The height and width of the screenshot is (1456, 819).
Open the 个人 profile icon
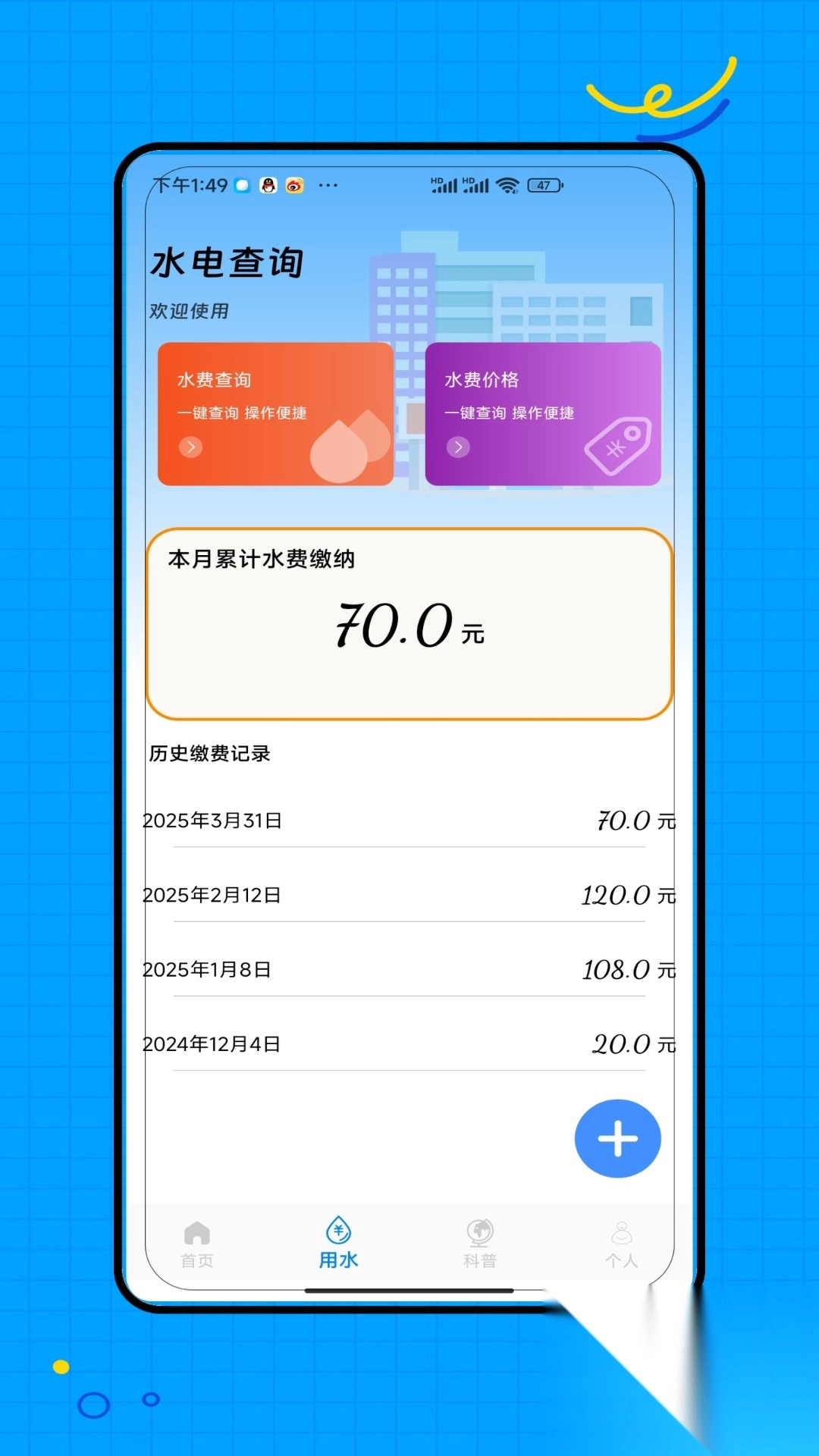[622, 1232]
